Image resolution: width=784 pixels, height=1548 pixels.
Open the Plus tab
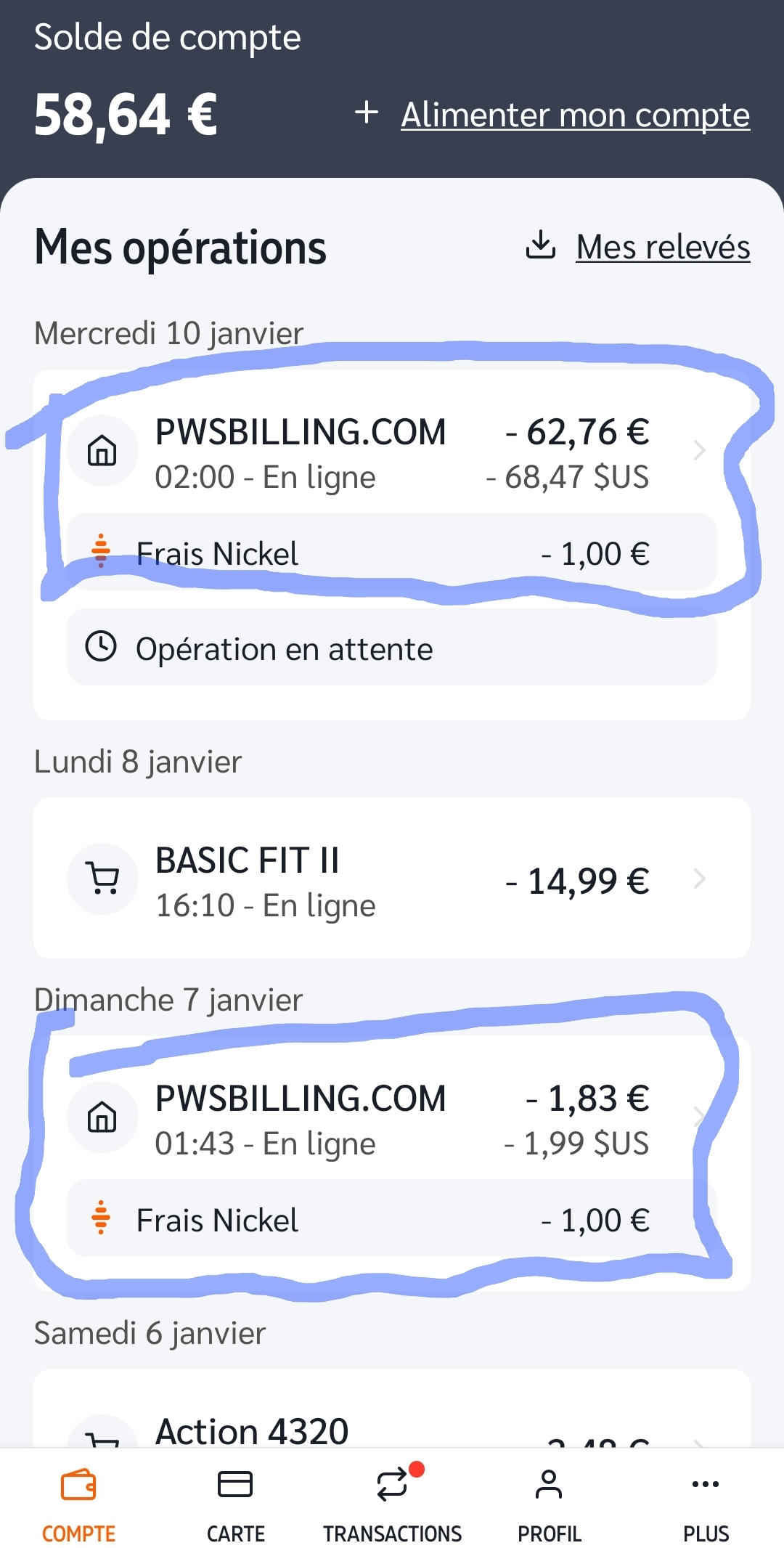click(706, 1504)
